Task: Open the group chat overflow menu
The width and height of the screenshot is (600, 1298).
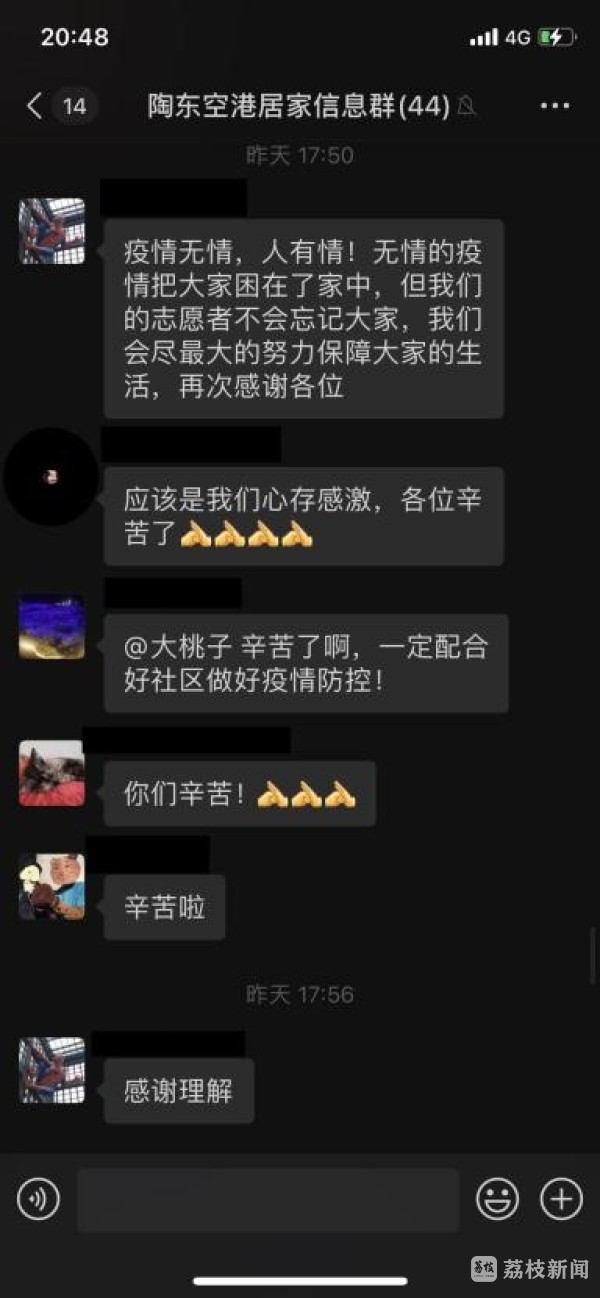Action: pyautogui.click(x=555, y=106)
